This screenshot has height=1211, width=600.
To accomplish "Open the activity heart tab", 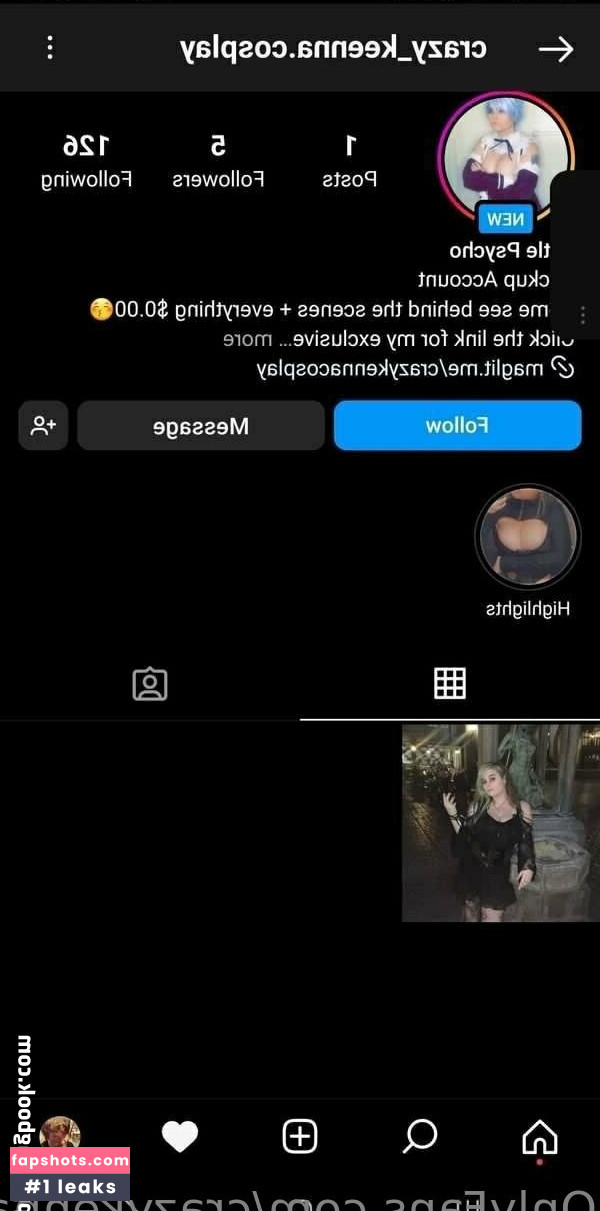I will pos(180,1136).
